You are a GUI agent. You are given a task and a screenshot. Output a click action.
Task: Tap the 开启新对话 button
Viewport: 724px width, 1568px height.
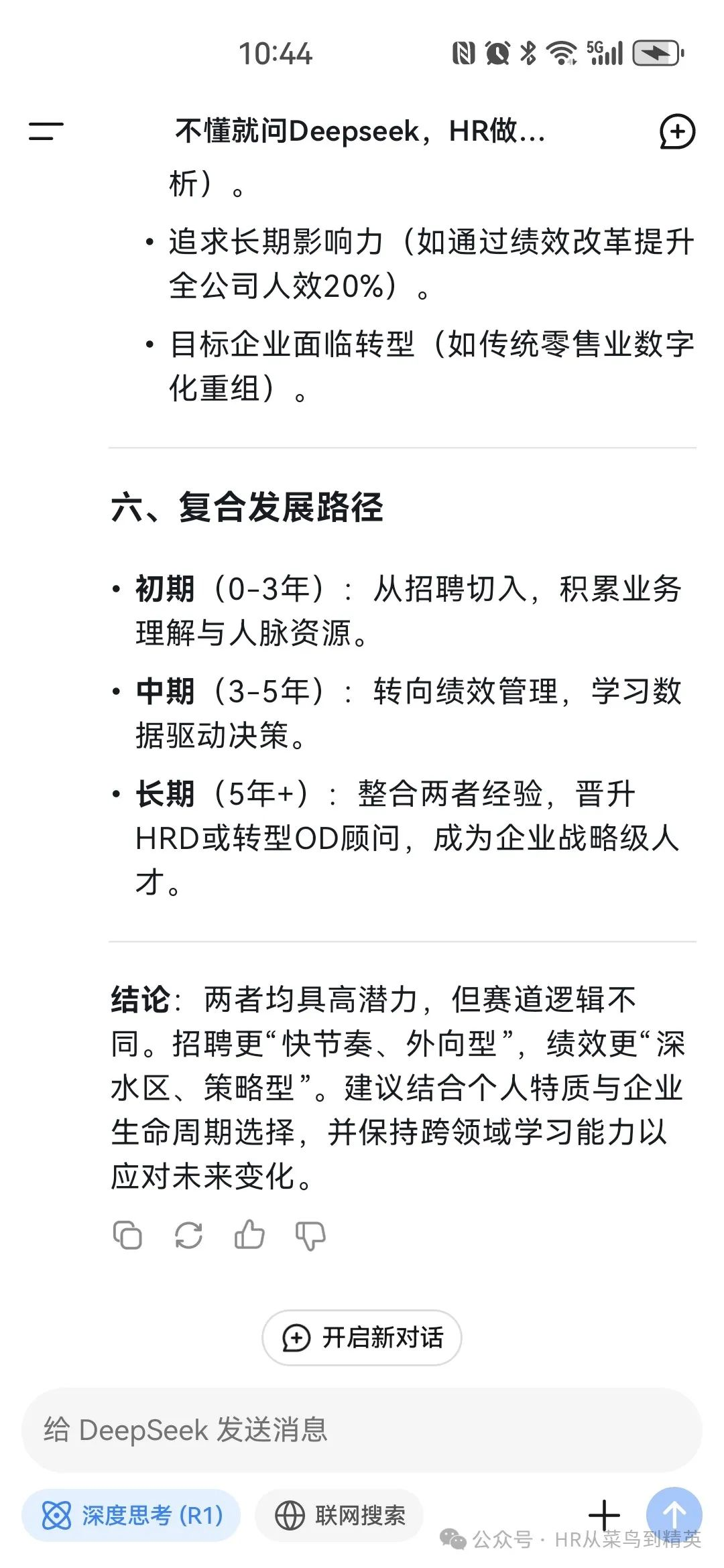tap(362, 1337)
